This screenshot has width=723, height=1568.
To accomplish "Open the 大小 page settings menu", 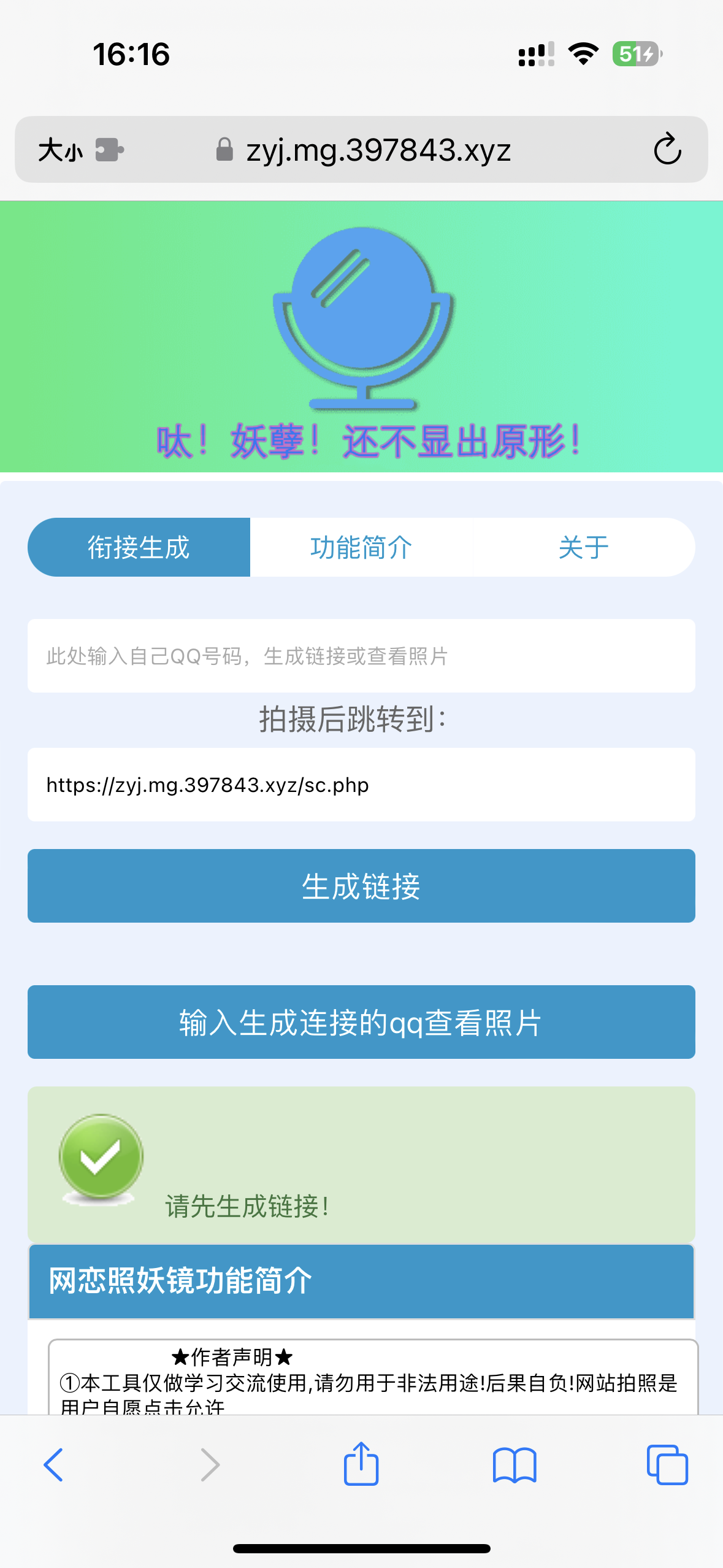I will coord(60,150).
